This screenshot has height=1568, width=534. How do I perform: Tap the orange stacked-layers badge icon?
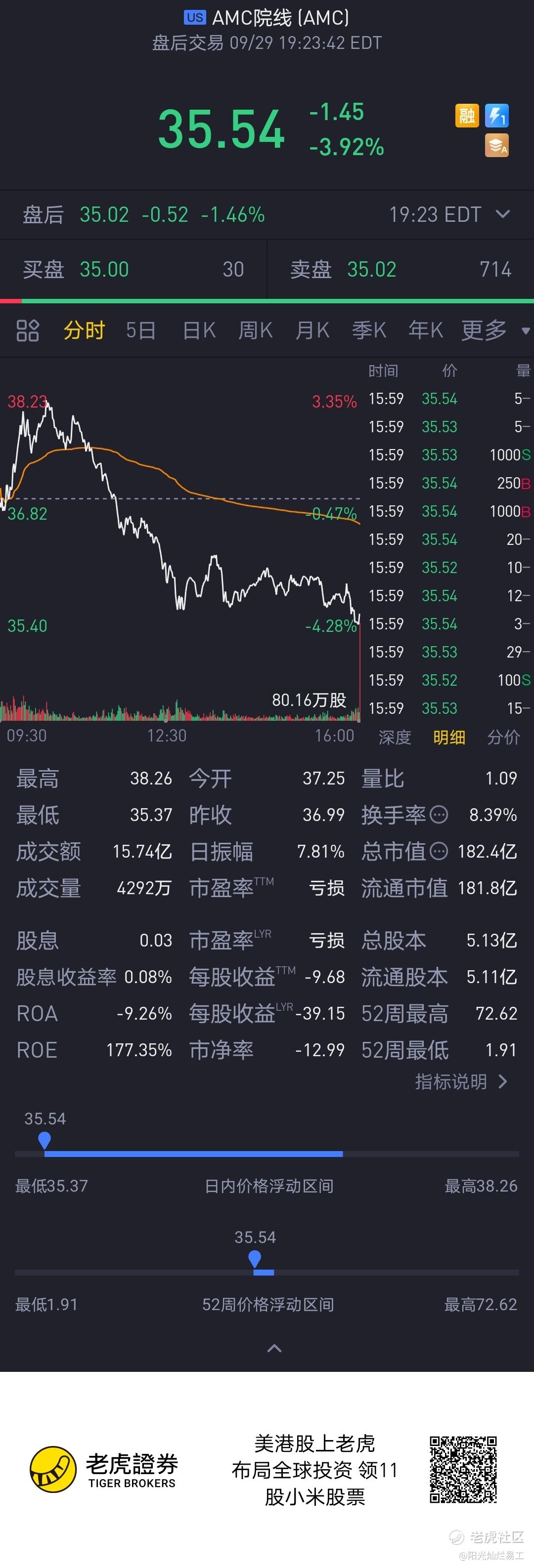497,146
